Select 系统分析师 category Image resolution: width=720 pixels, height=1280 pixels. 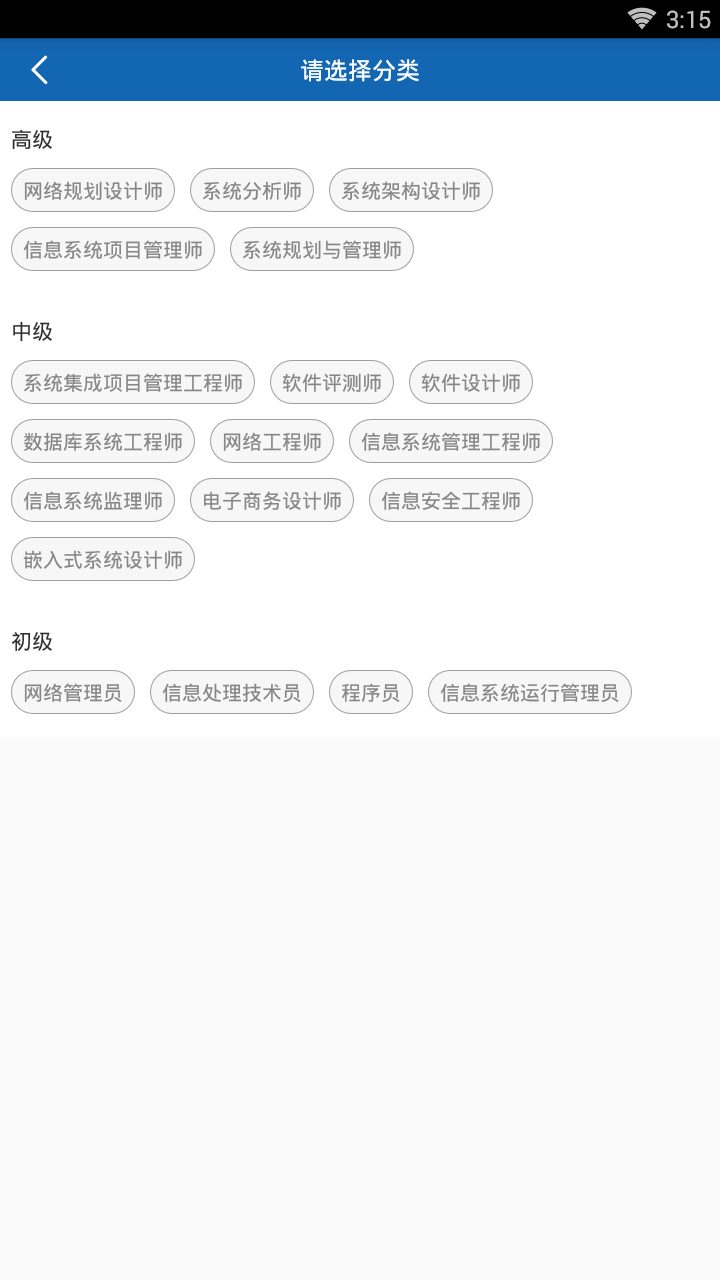[x=251, y=190]
